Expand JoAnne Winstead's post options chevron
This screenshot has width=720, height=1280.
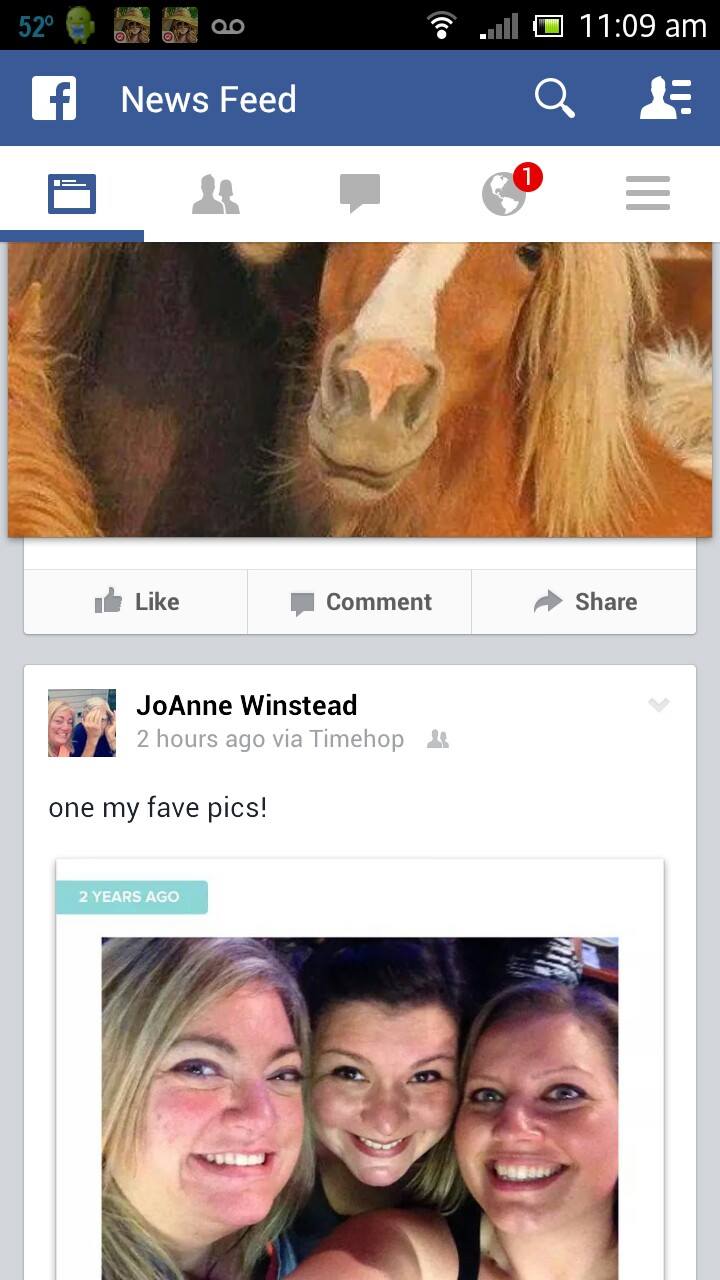pyautogui.click(x=659, y=705)
